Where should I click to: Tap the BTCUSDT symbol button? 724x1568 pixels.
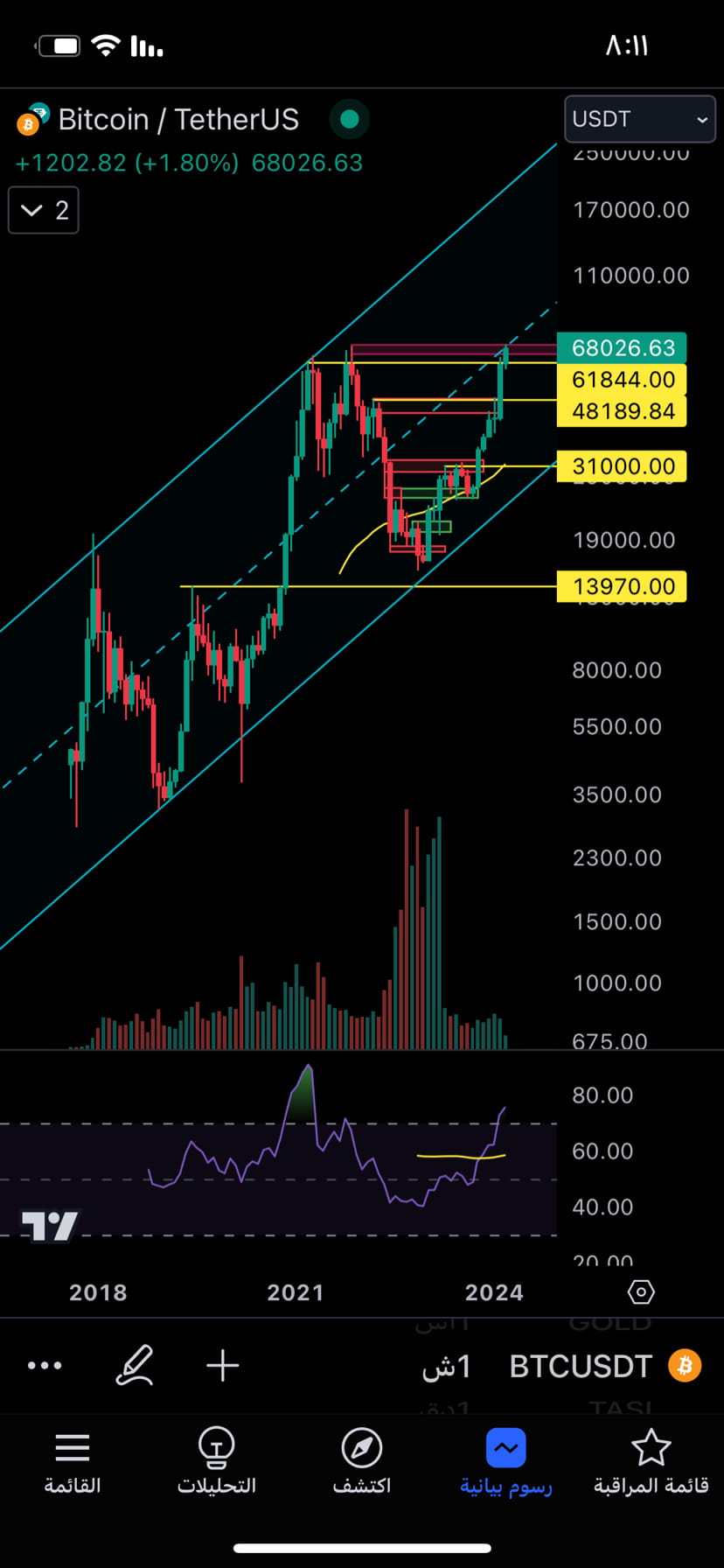pyautogui.click(x=580, y=1365)
